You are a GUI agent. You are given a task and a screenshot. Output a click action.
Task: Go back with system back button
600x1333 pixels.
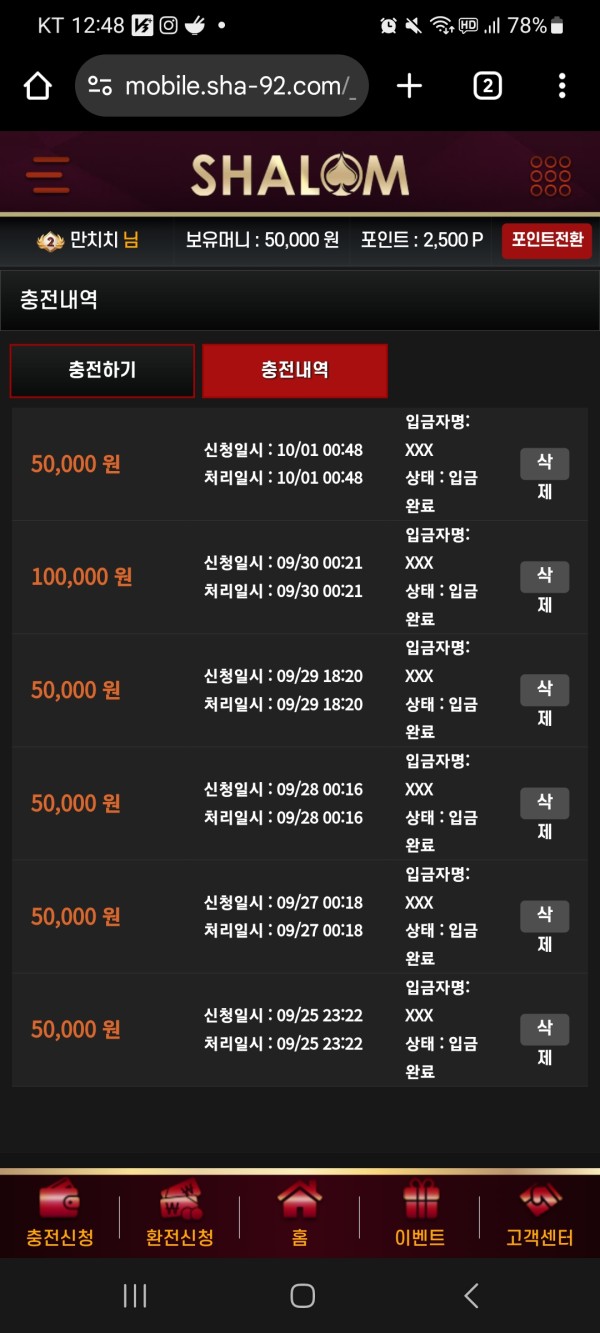pyautogui.click(x=471, y=1296)
